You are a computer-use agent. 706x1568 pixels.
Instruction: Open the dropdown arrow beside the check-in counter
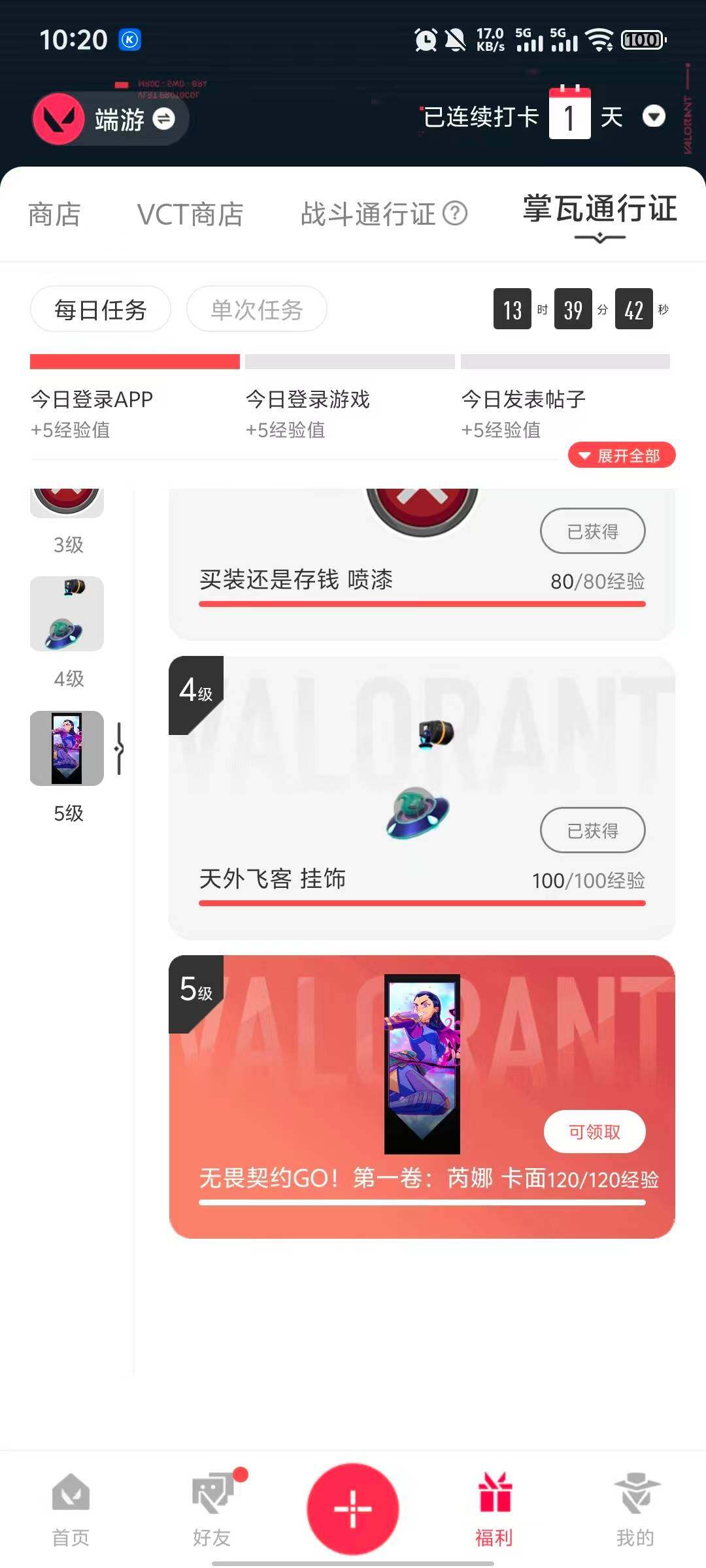coord(654,116)
